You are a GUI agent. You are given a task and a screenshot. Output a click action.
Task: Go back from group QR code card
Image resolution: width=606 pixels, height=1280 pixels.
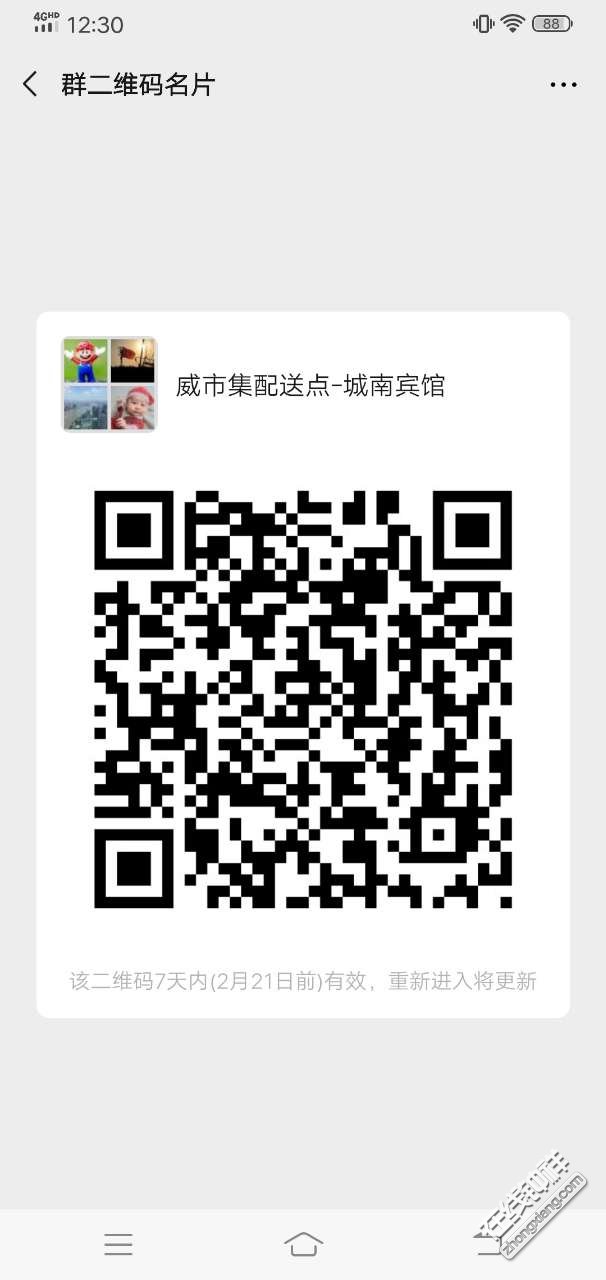(x=31, y=85)
